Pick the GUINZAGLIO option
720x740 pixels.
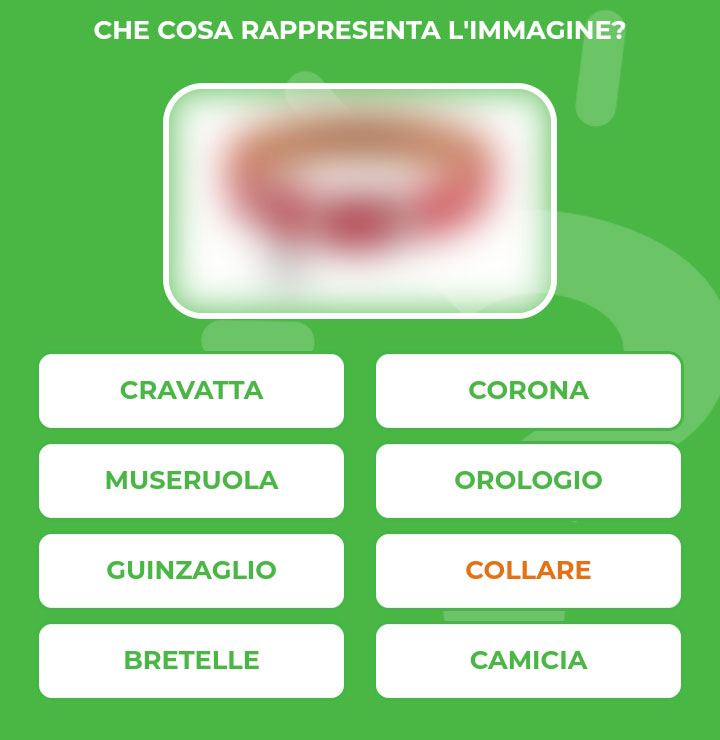coord(191,570)
